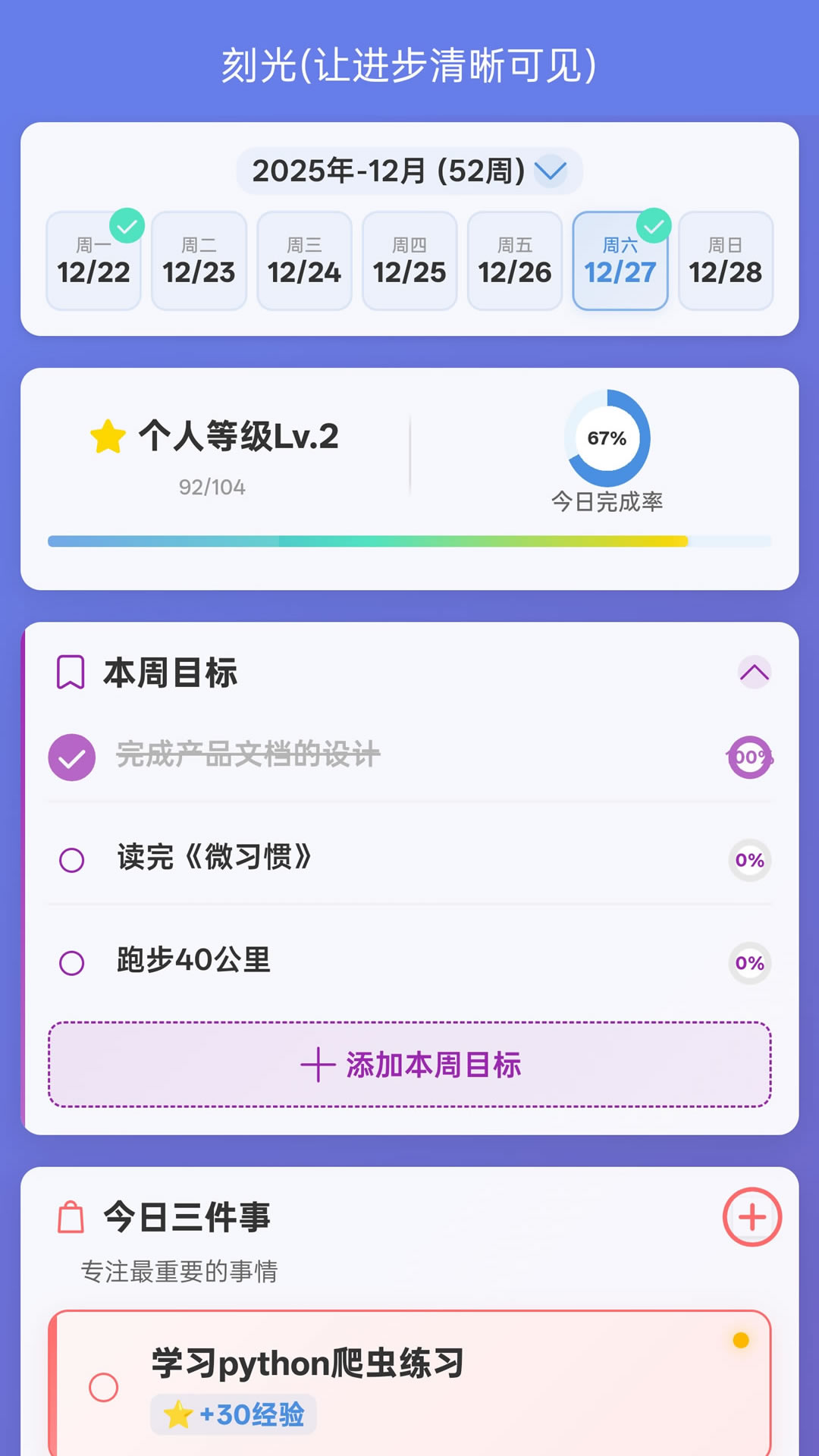Switch to 周日 12/28
The image size is (819, 1456).
click(x=725, y=261)
